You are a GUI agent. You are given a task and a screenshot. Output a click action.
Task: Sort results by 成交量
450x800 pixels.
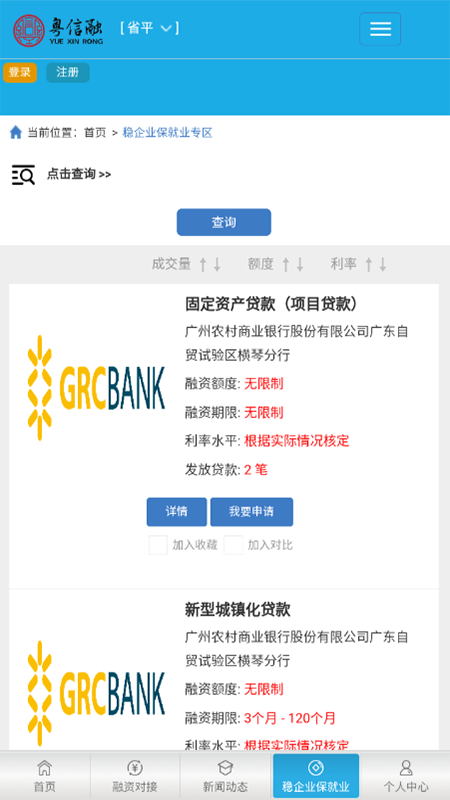click(x=186, y=264)
